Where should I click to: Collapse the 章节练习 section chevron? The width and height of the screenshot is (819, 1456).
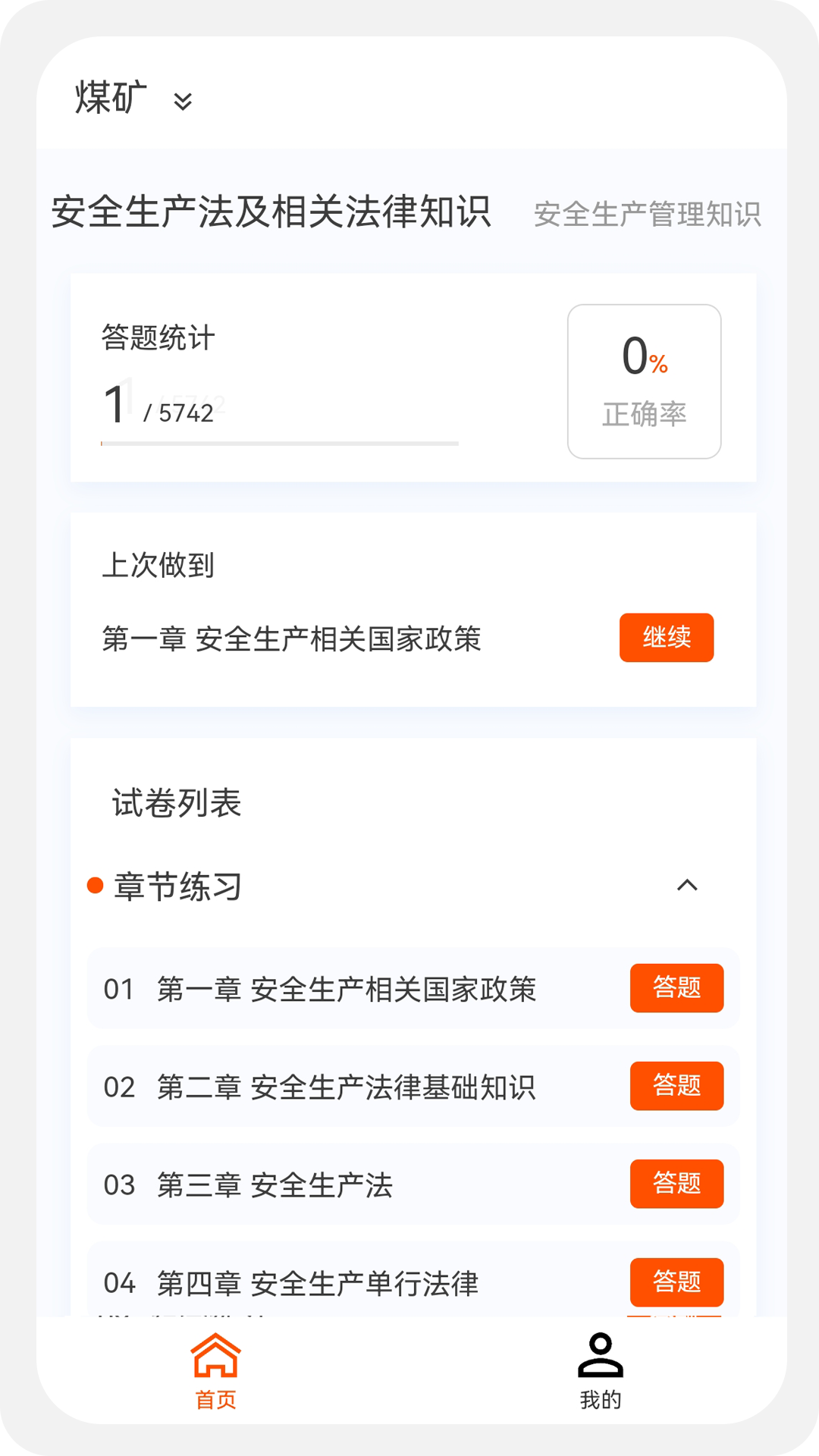point(689,886)
